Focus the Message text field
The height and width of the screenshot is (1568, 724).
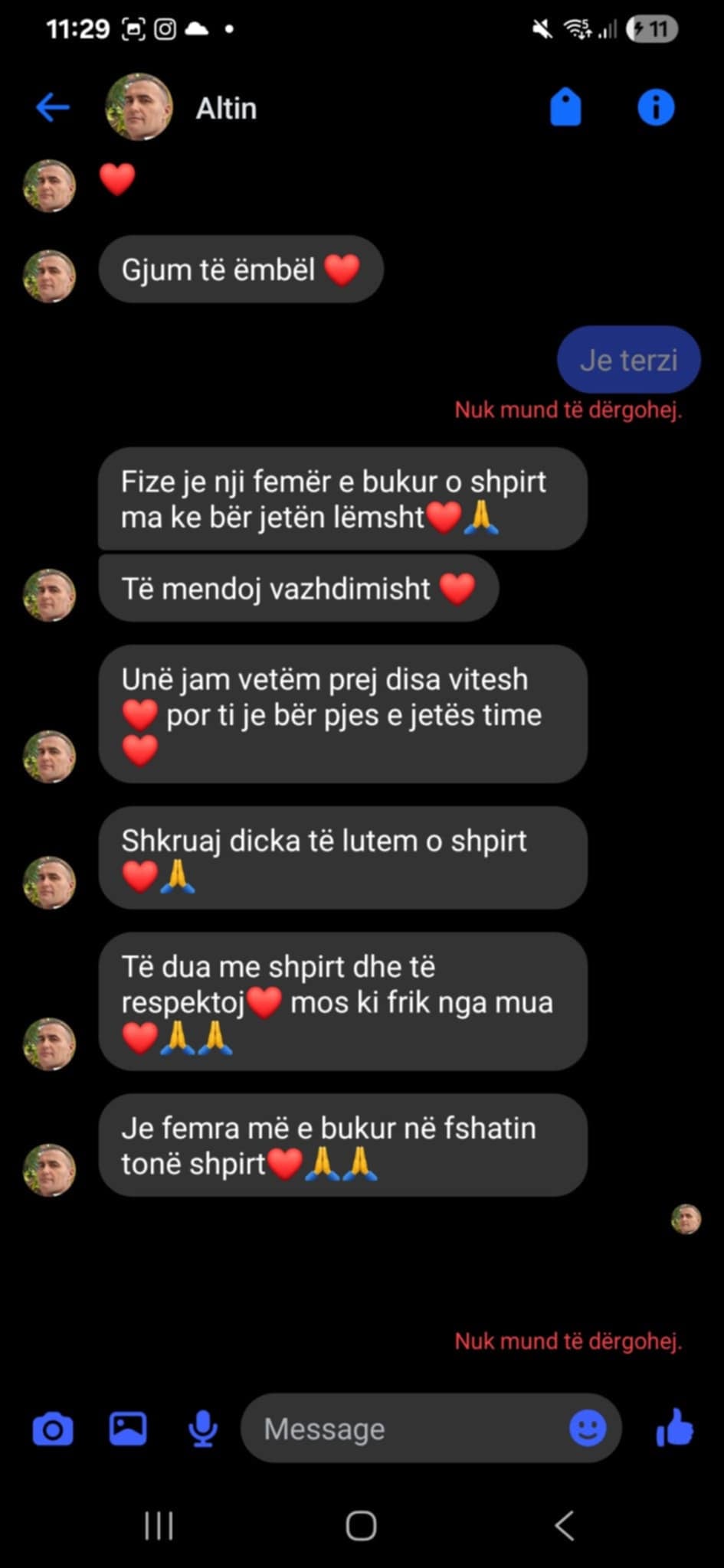point(406,1429)
